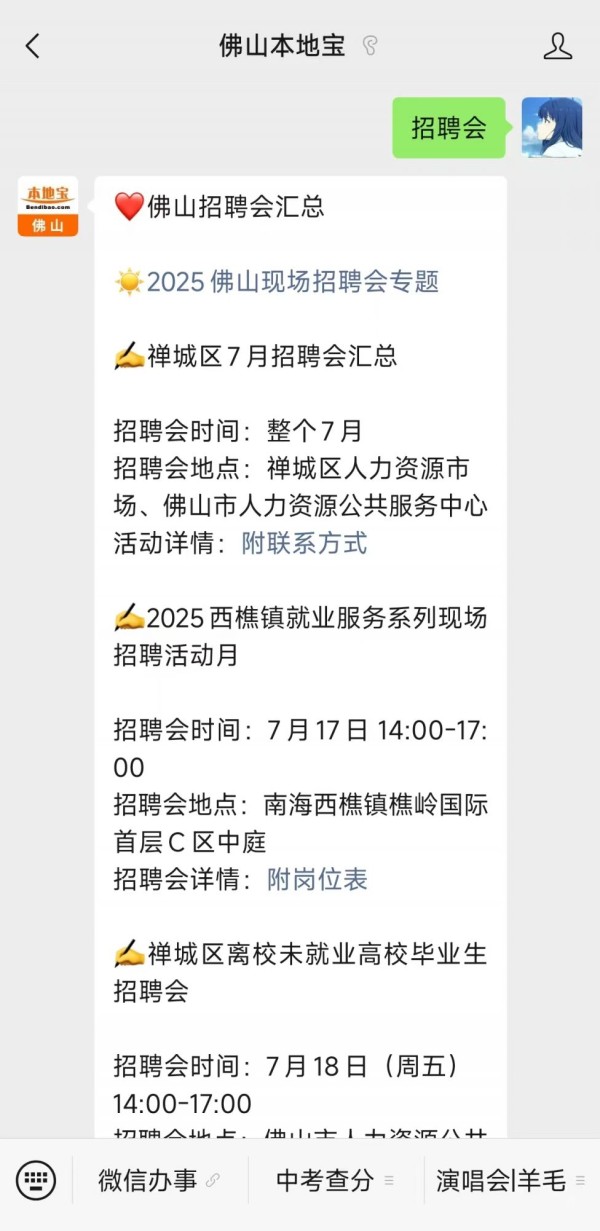Go back from the 佛山本地宝 chat

pos(33,46)
